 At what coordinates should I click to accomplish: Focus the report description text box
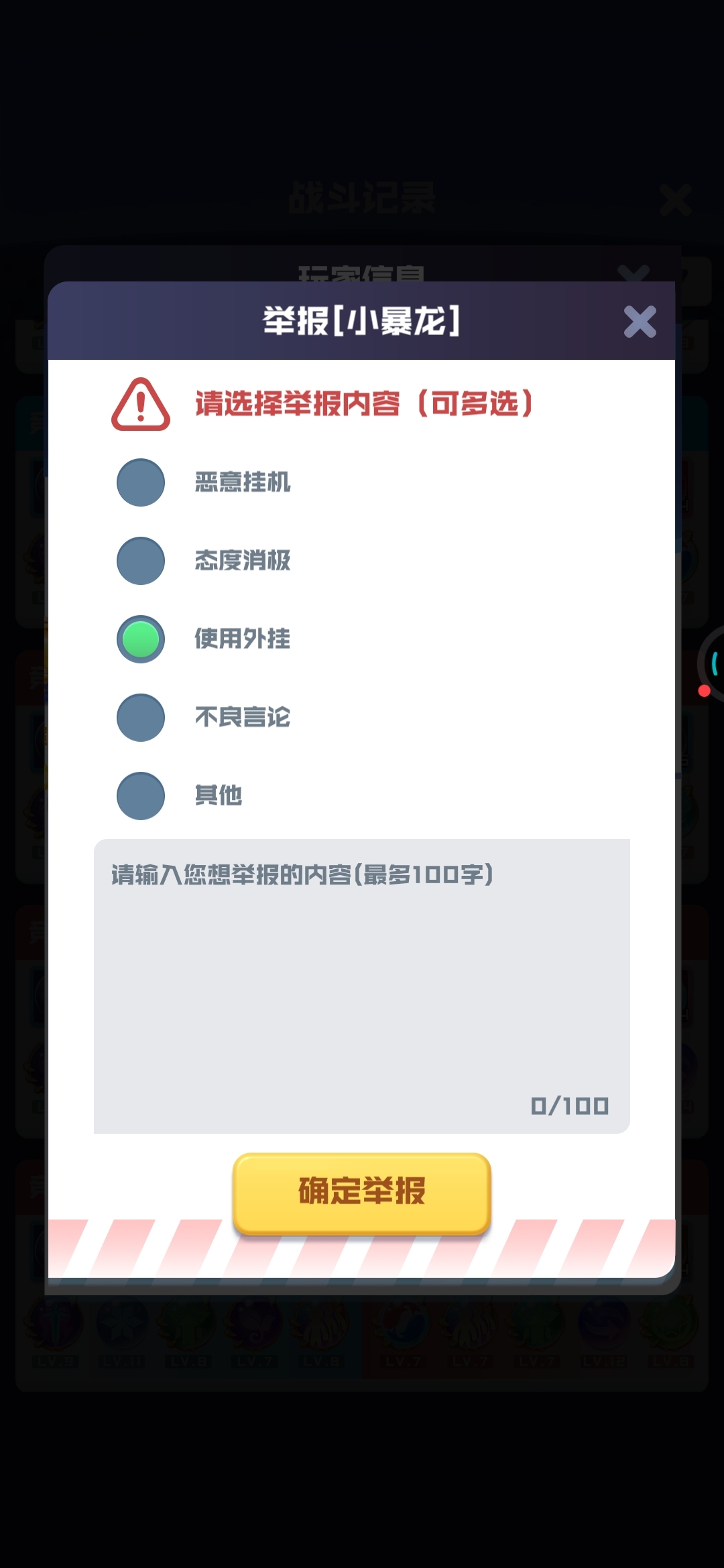point(362,985)
